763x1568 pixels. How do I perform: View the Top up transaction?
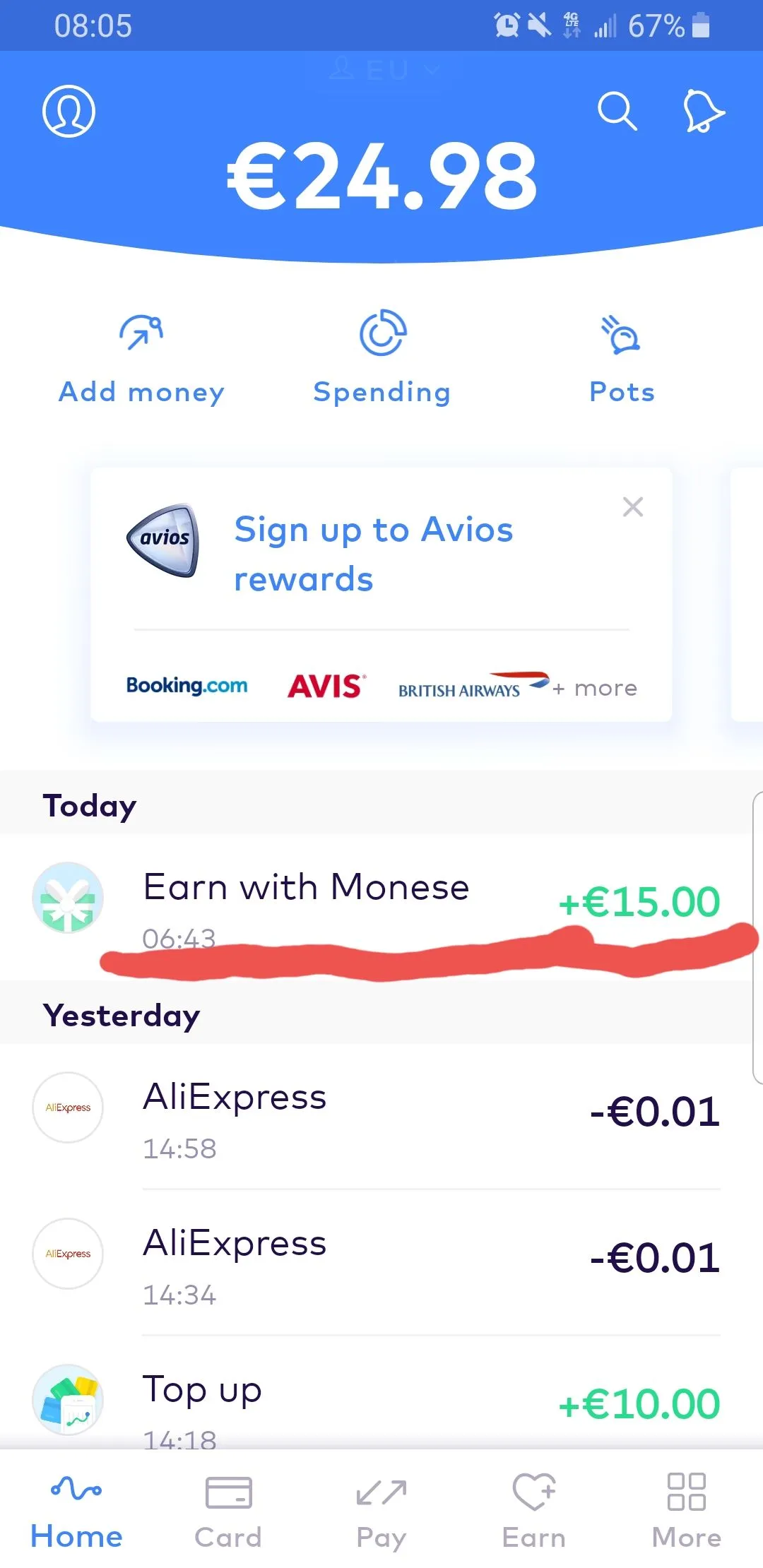[381, 1402]
